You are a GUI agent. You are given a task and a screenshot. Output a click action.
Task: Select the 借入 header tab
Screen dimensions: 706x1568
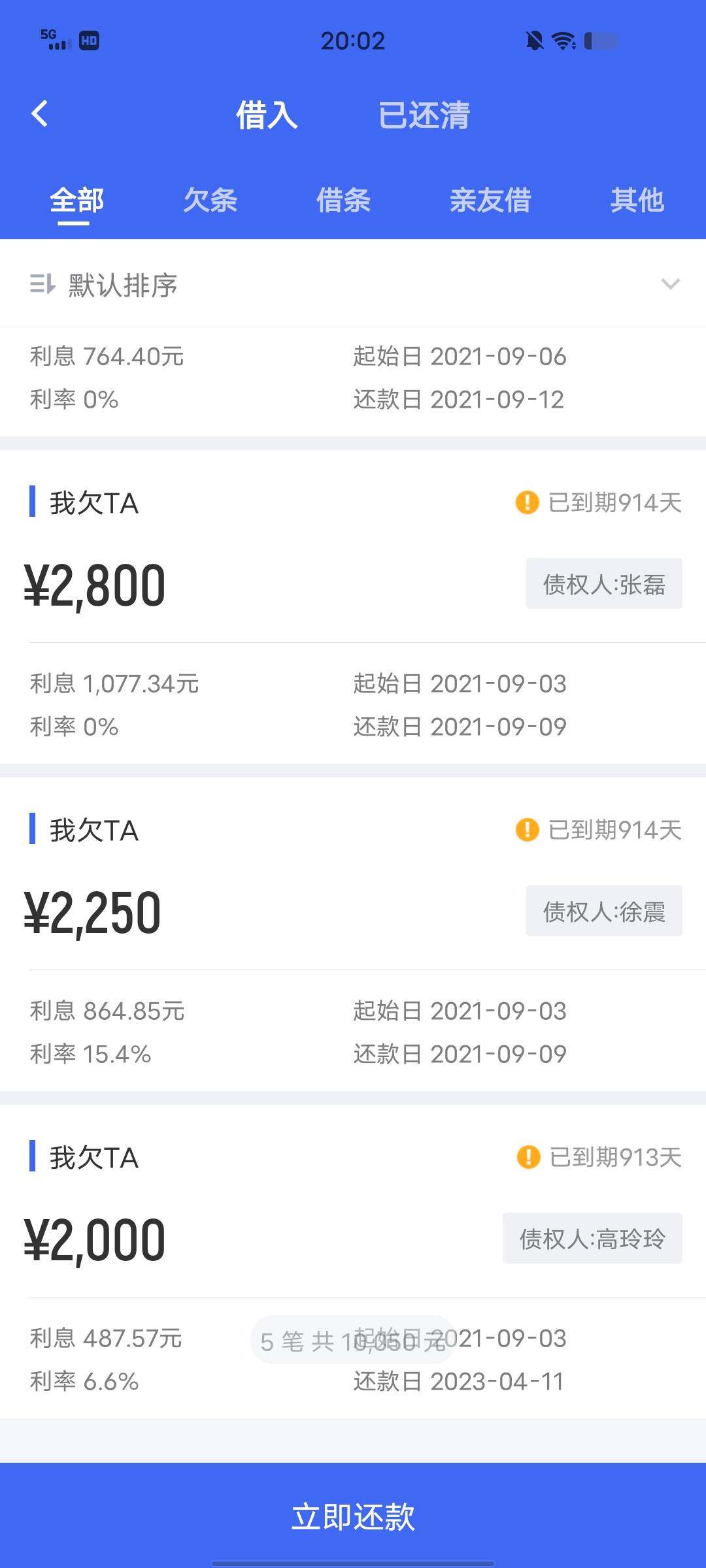(267, 115)
